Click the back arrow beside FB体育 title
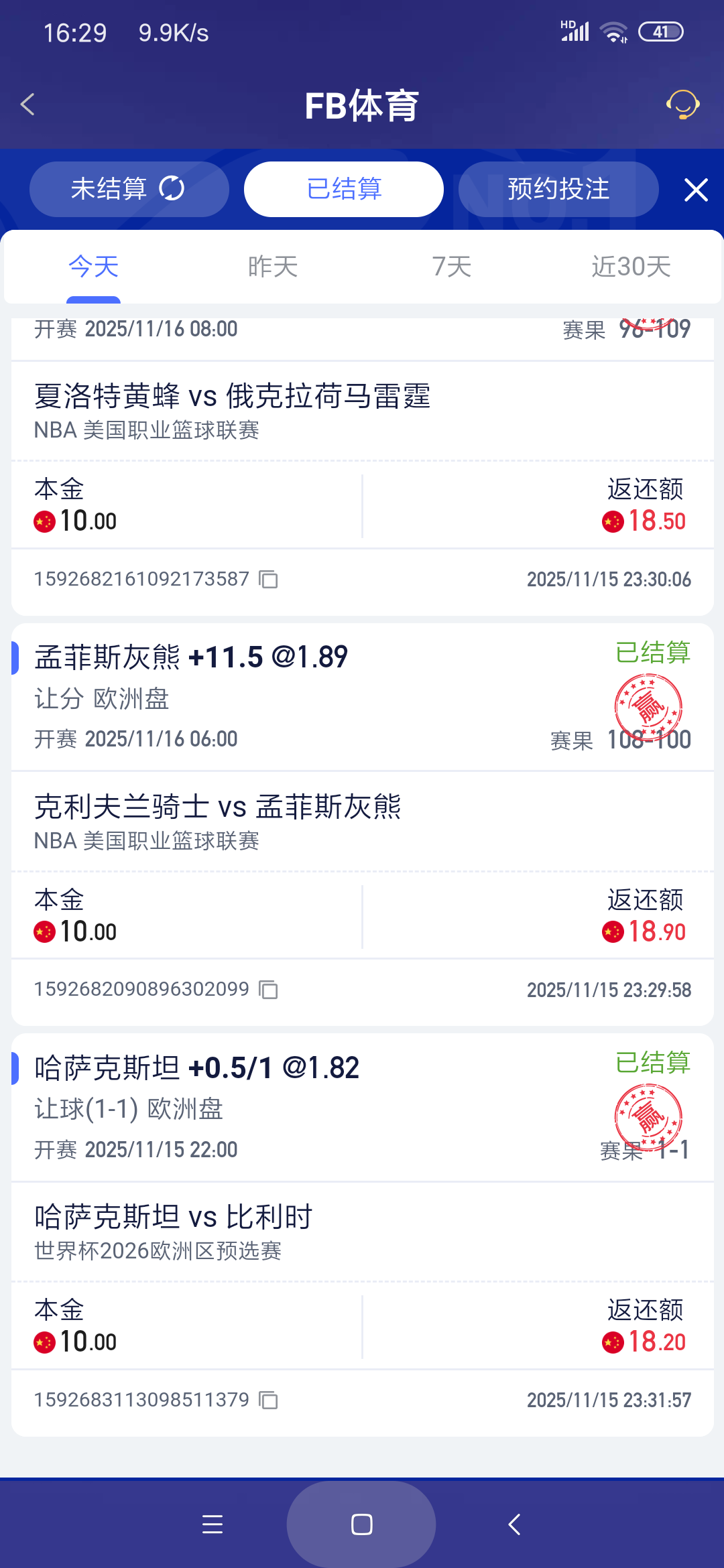 pos(28,105)
